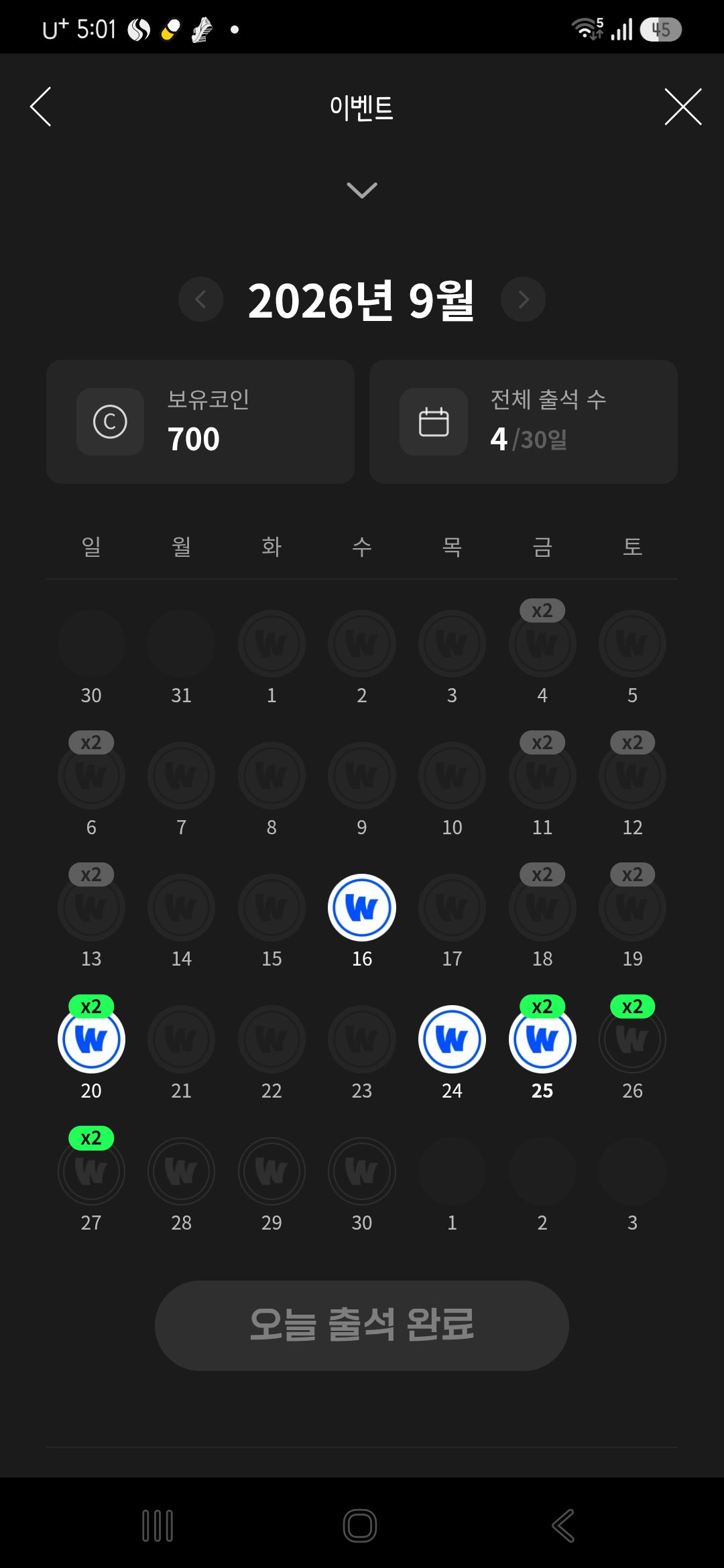
Task: Go back with the top-left arrow
Action: [x=41, y=107]
